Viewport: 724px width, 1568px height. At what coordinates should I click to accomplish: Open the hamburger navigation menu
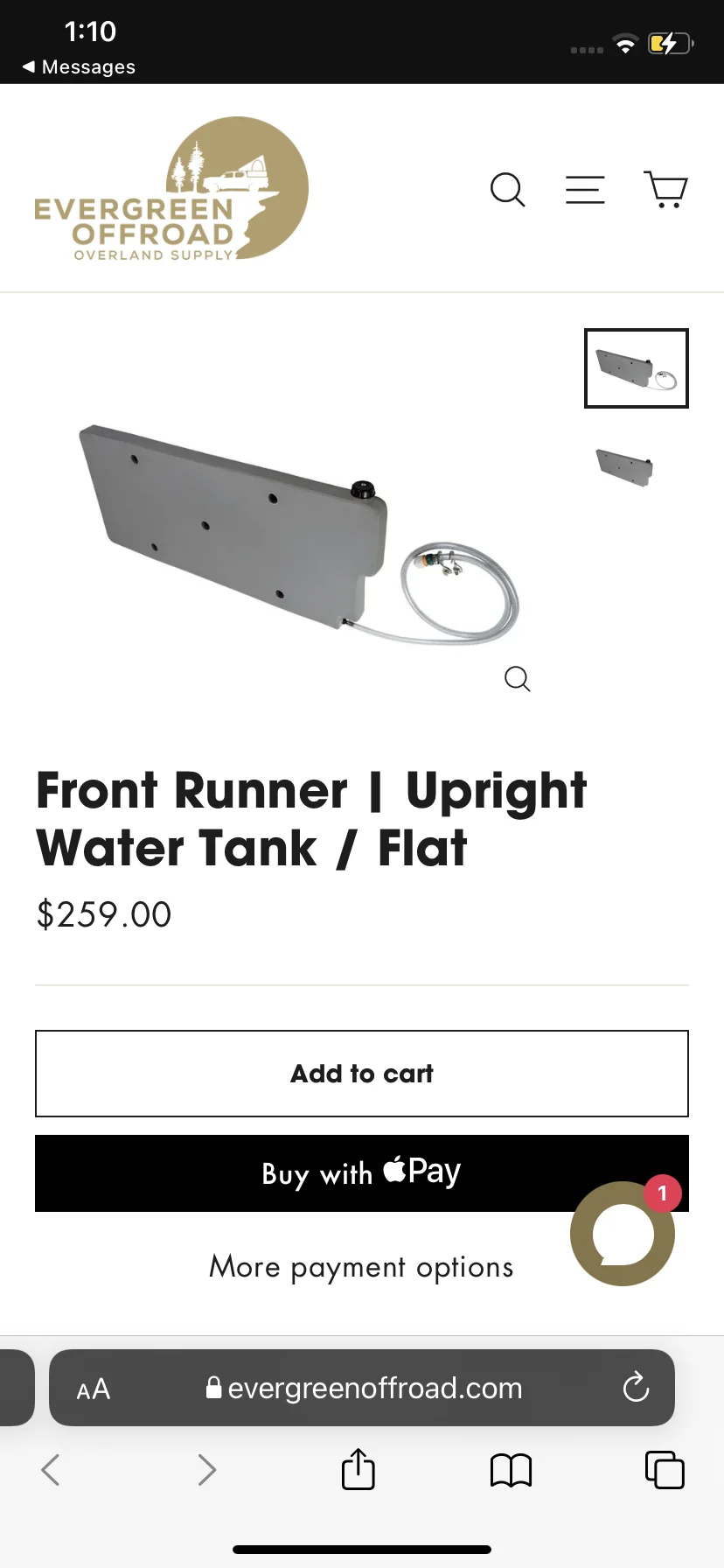(x=585, y=189)
